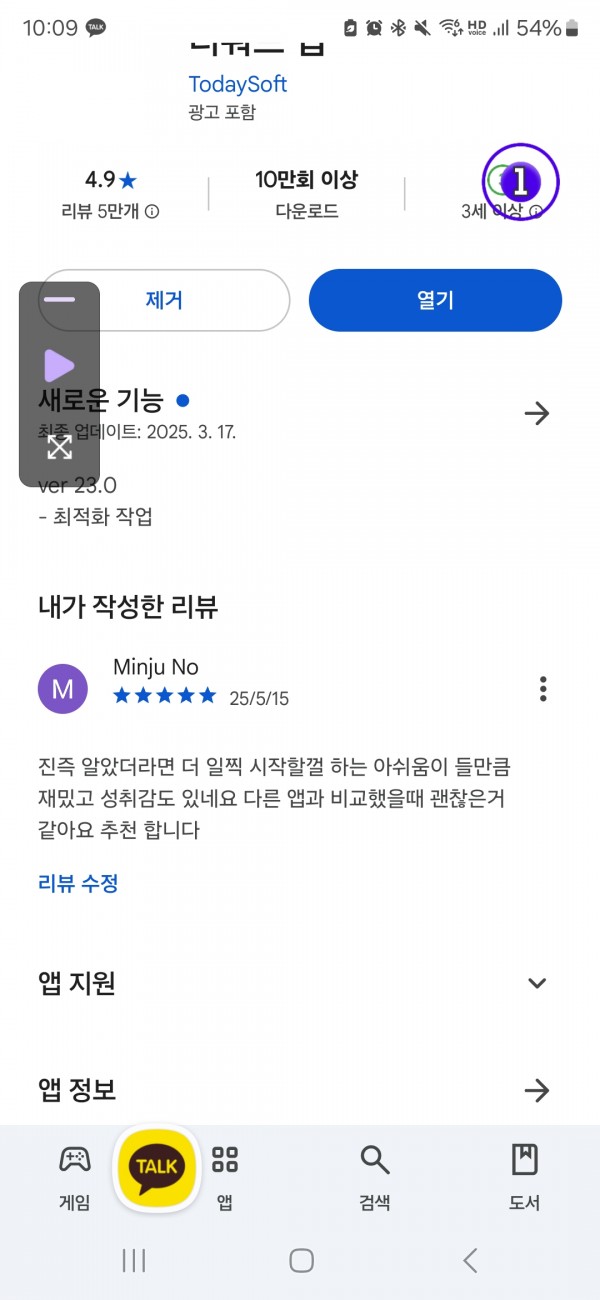Expand the 앱 지원 section
Viewport: 600px width, 1300px height.
coord(537,983)
